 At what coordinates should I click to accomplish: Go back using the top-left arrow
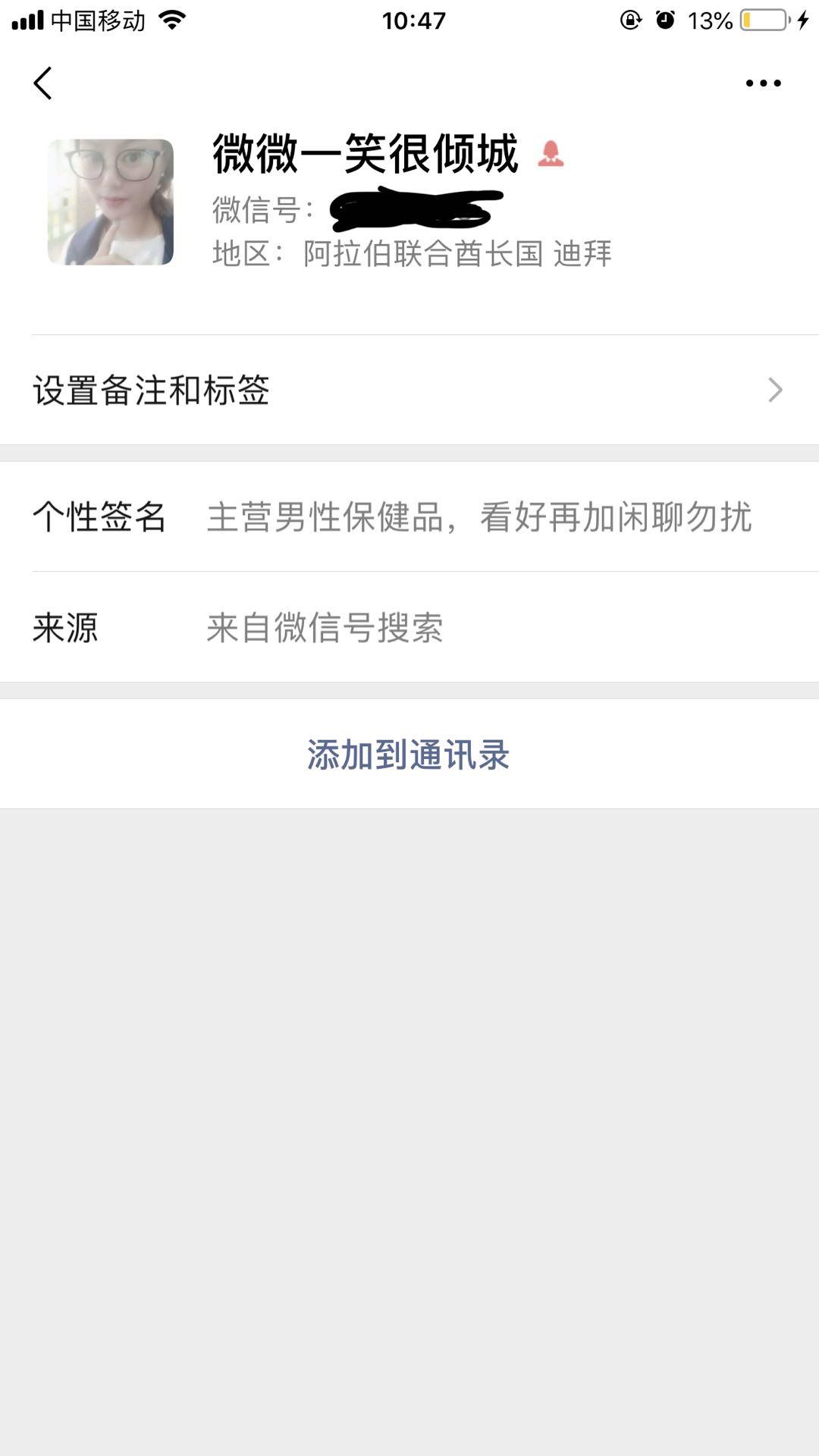pyautogui.click(x=42, y=83)
